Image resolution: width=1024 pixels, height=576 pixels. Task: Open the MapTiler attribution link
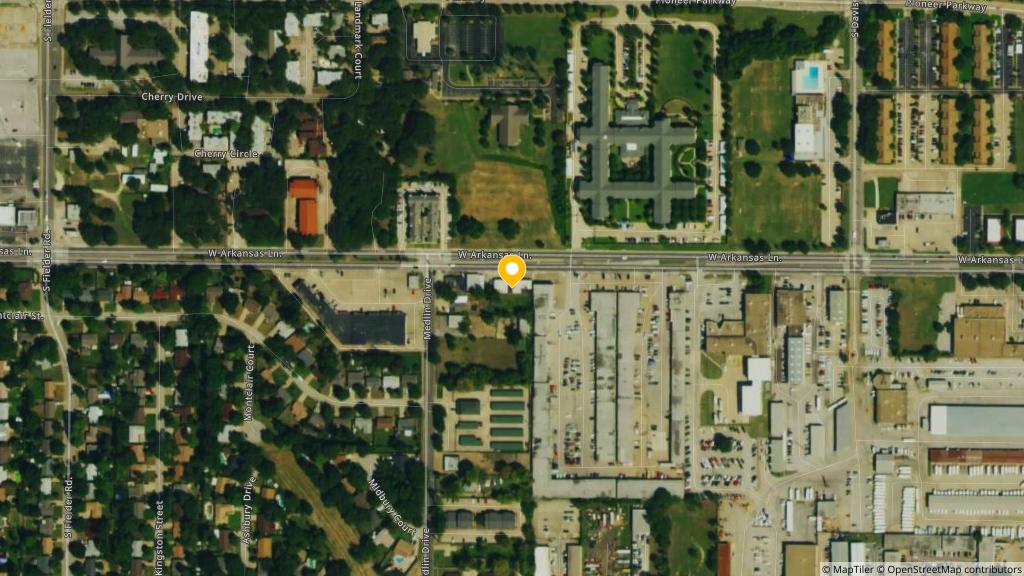click(850, 569)
